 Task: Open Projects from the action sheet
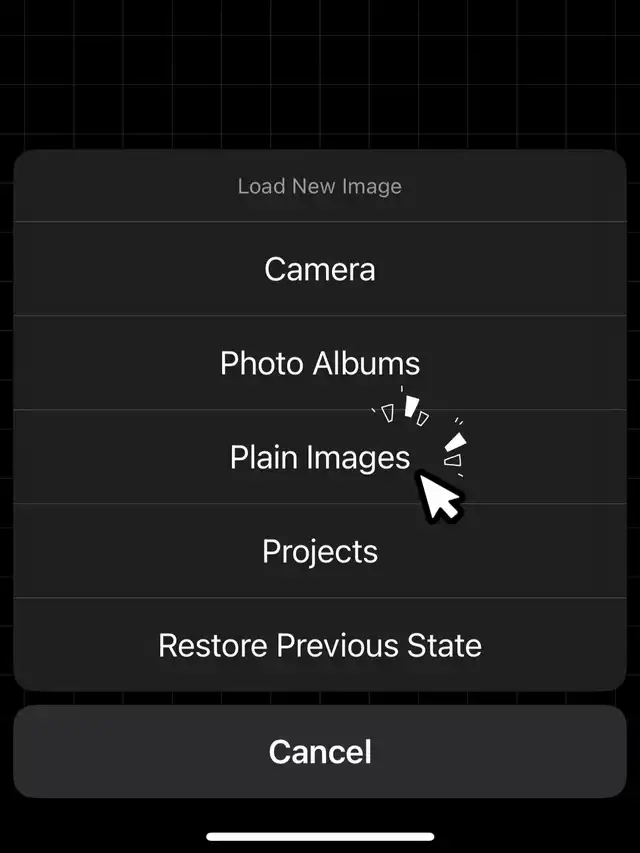click(x=320, y=551)
